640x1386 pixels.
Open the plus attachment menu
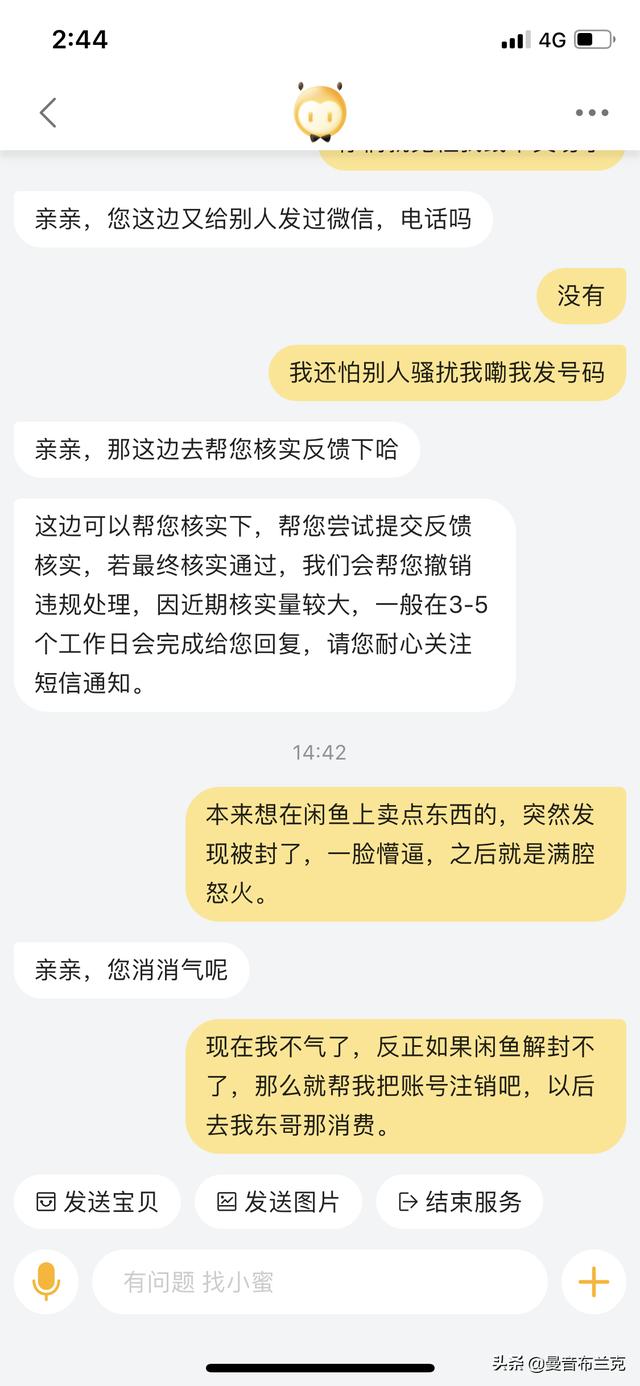point(593,1281)
